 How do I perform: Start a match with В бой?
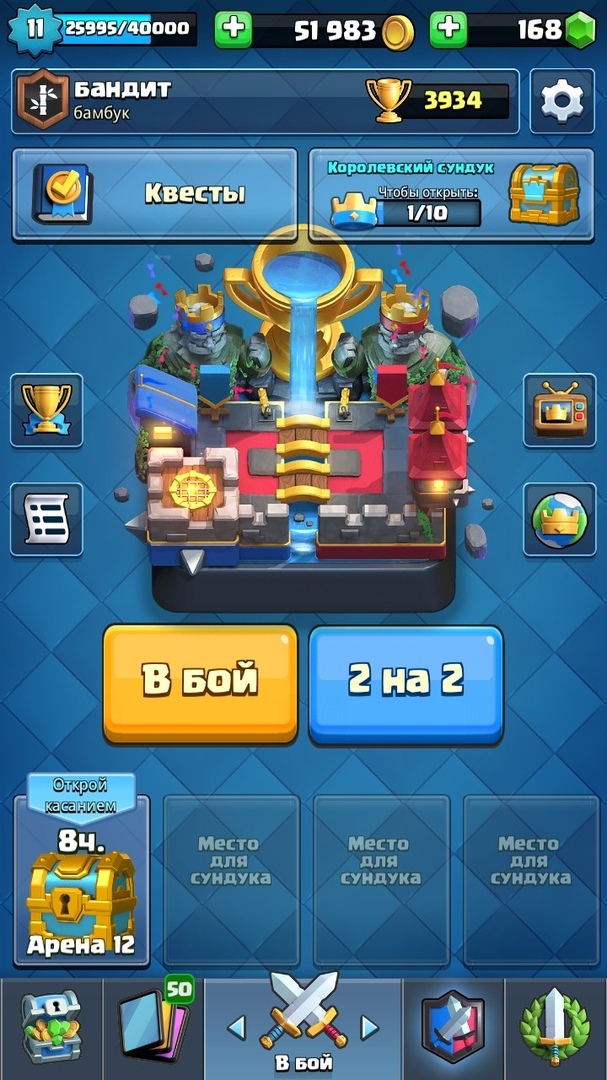[200, 684]
